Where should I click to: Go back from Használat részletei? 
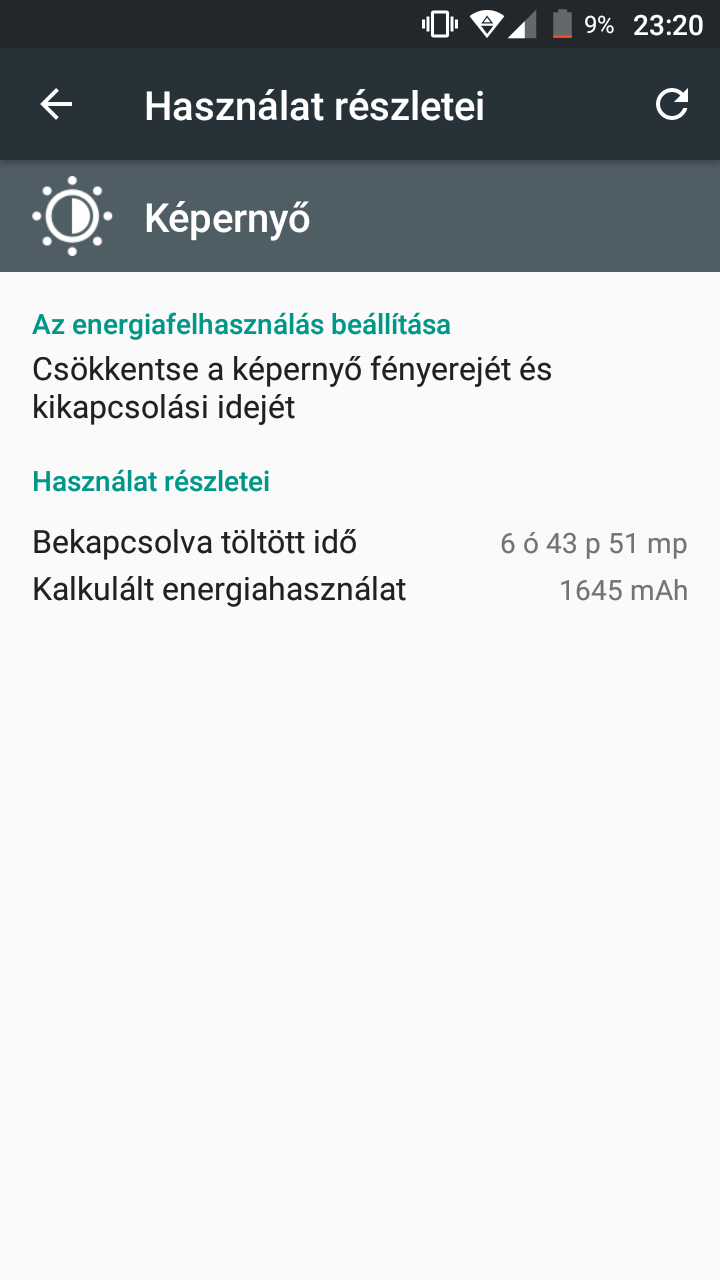pos(56,105)
